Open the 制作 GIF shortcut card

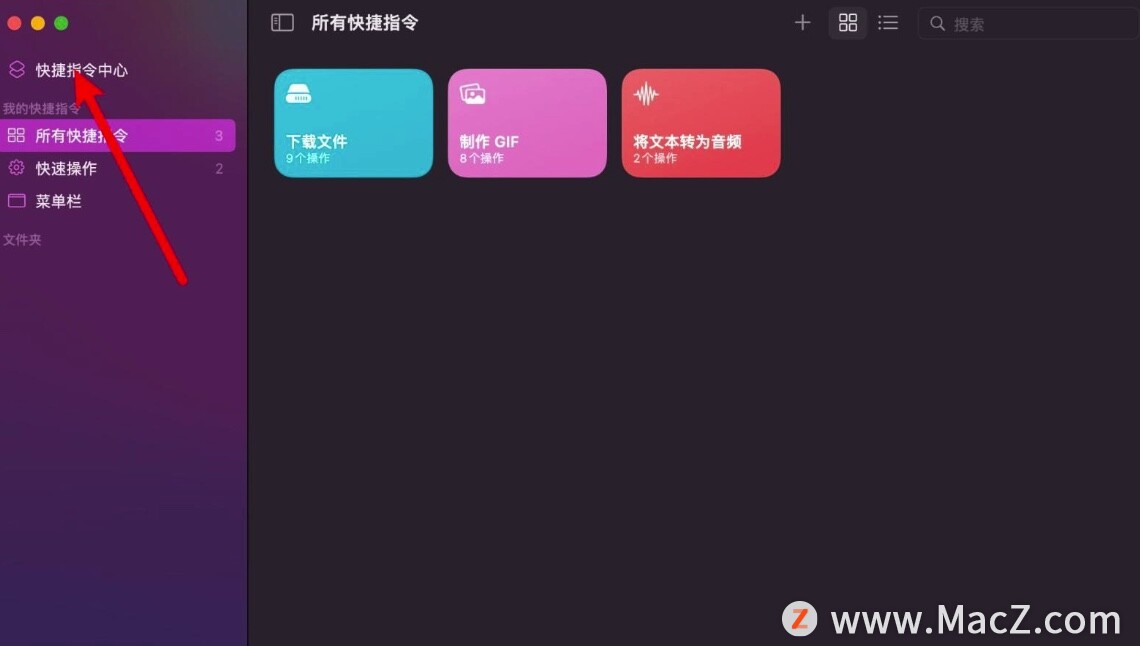click(527, 123)
